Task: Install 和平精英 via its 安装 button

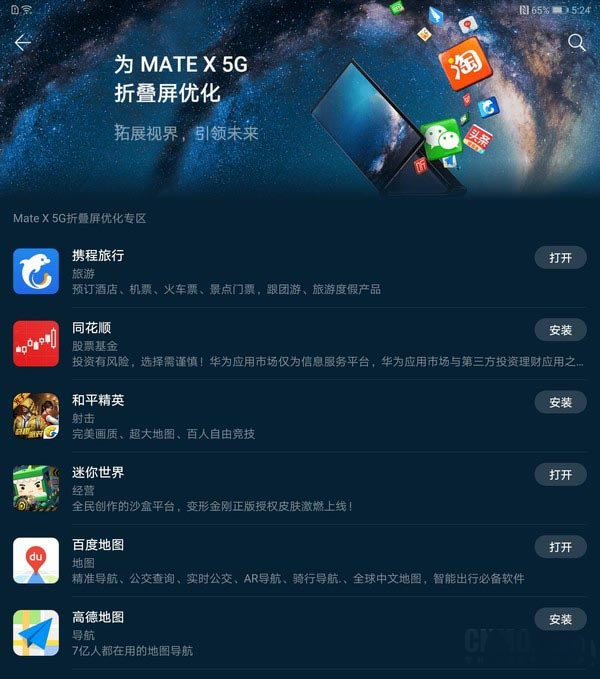Action: click(x=560, y=402)
